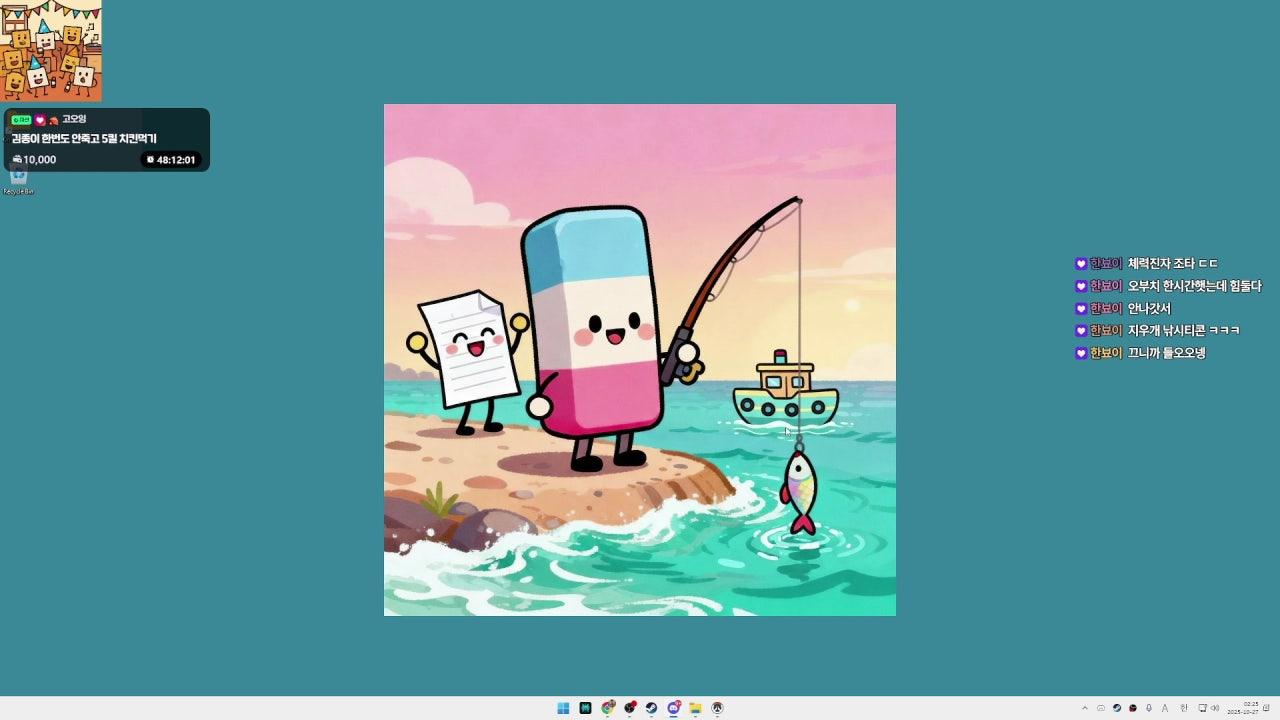Open the volume speaker control

coord(1215,708)
